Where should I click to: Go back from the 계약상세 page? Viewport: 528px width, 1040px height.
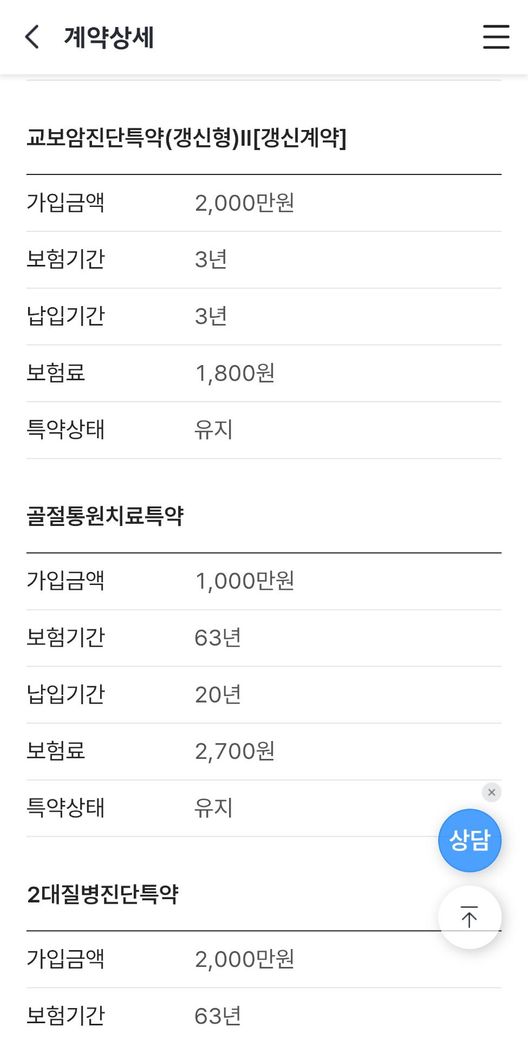click(x=31, y=37)
